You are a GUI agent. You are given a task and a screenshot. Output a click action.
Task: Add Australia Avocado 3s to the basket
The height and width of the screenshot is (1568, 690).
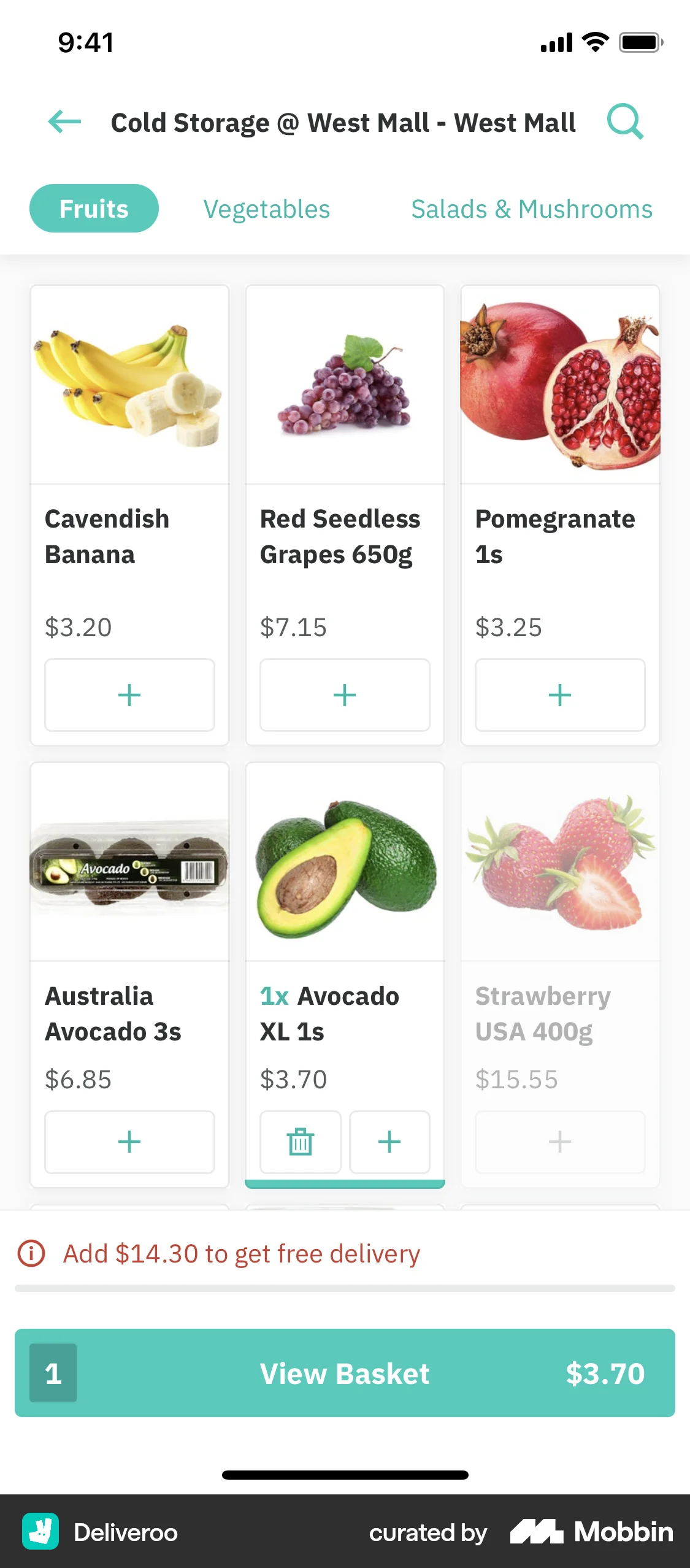click(x=129, y=1142)
